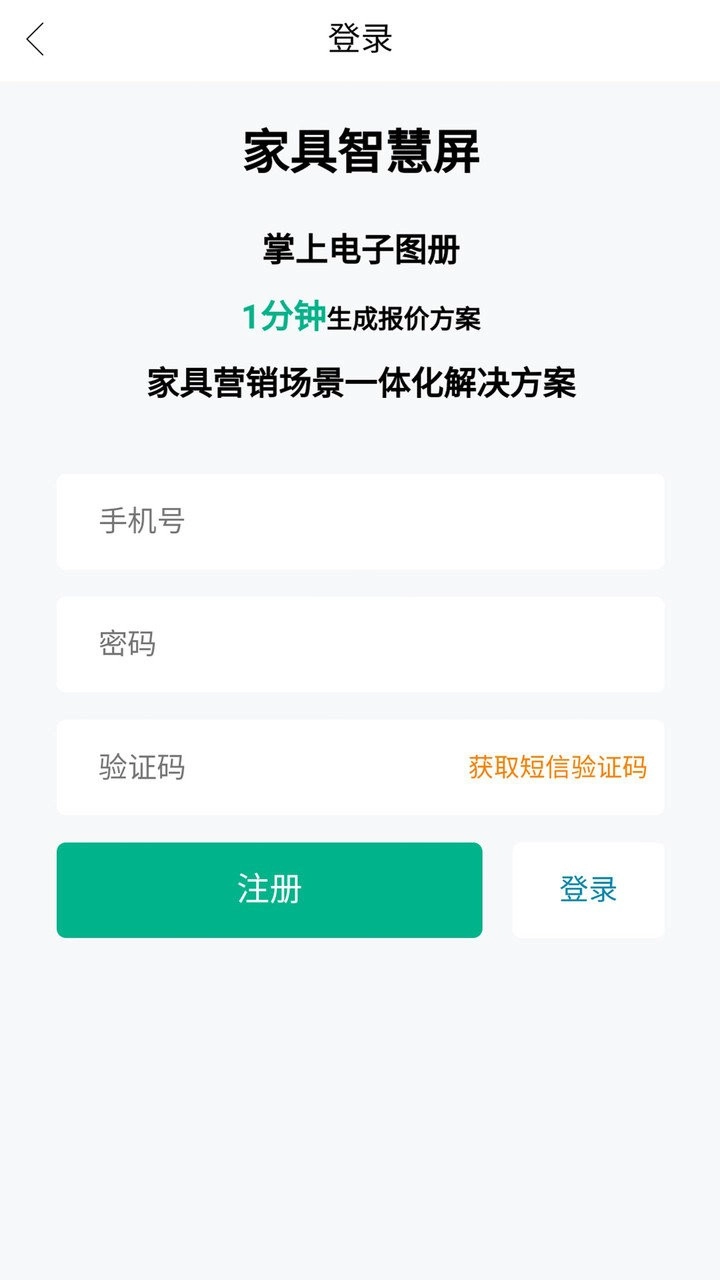Tap 生成报价方案 next to 1分钟
This screenshot has width=720, height=1280.
coord(408,316)
